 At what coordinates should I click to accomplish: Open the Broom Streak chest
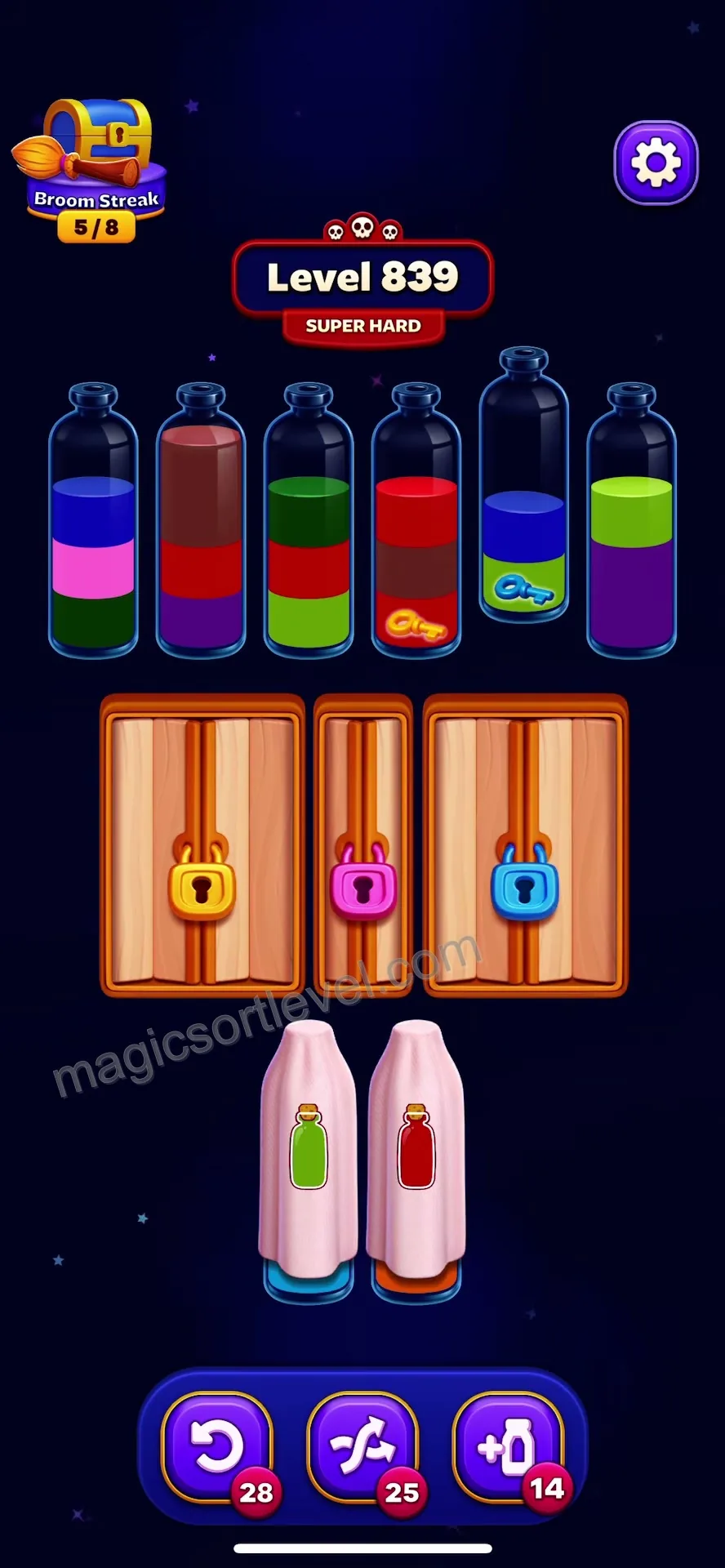90,170
